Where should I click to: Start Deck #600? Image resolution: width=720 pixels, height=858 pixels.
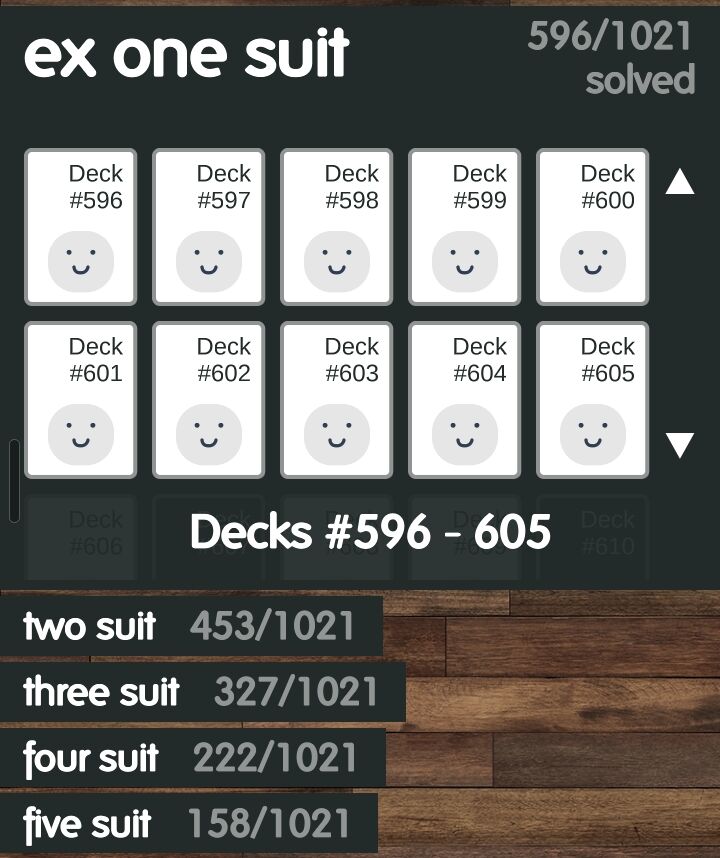(x=592, y=227)
